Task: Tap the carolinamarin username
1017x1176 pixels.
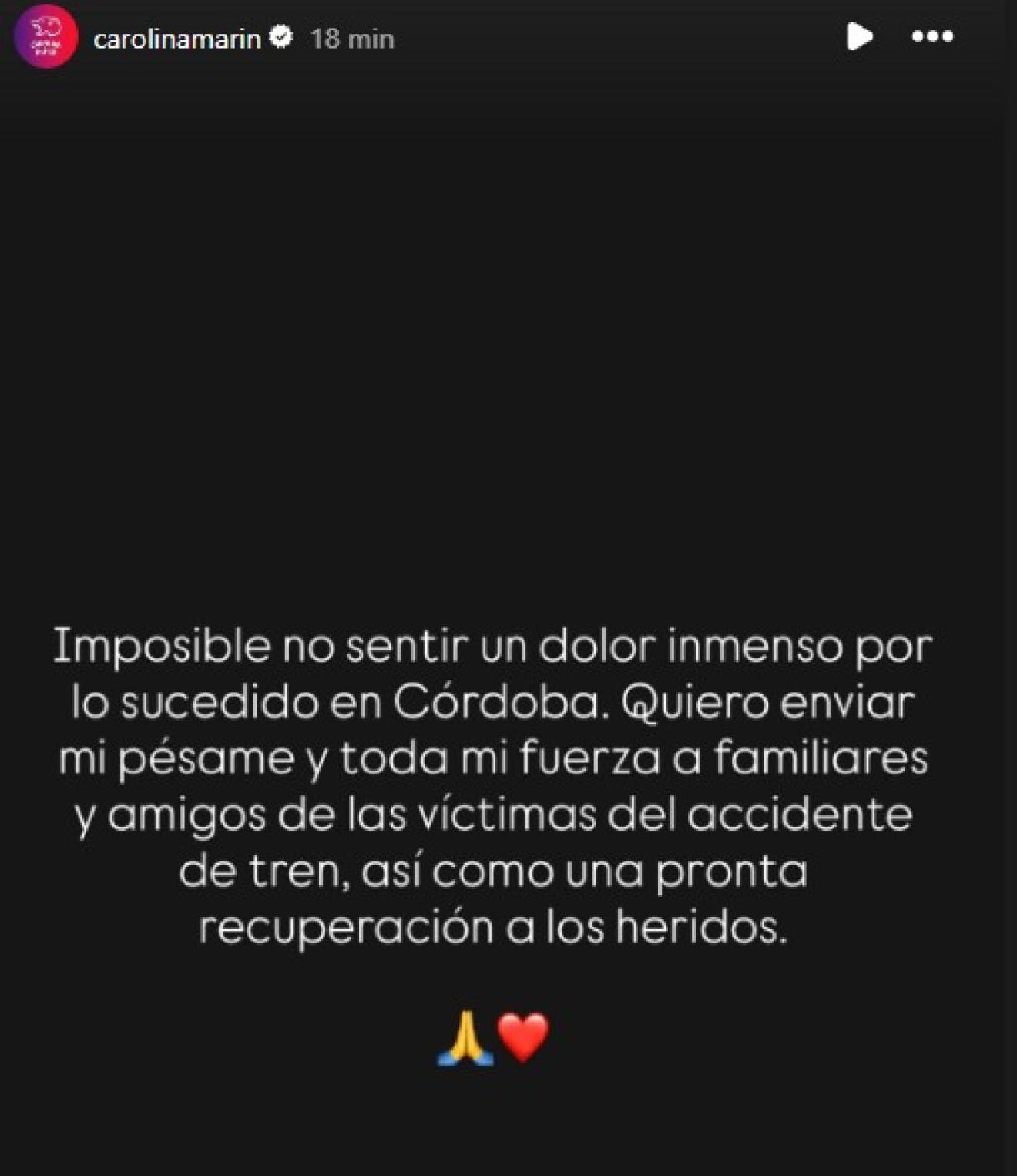Action: coord(177,39)
